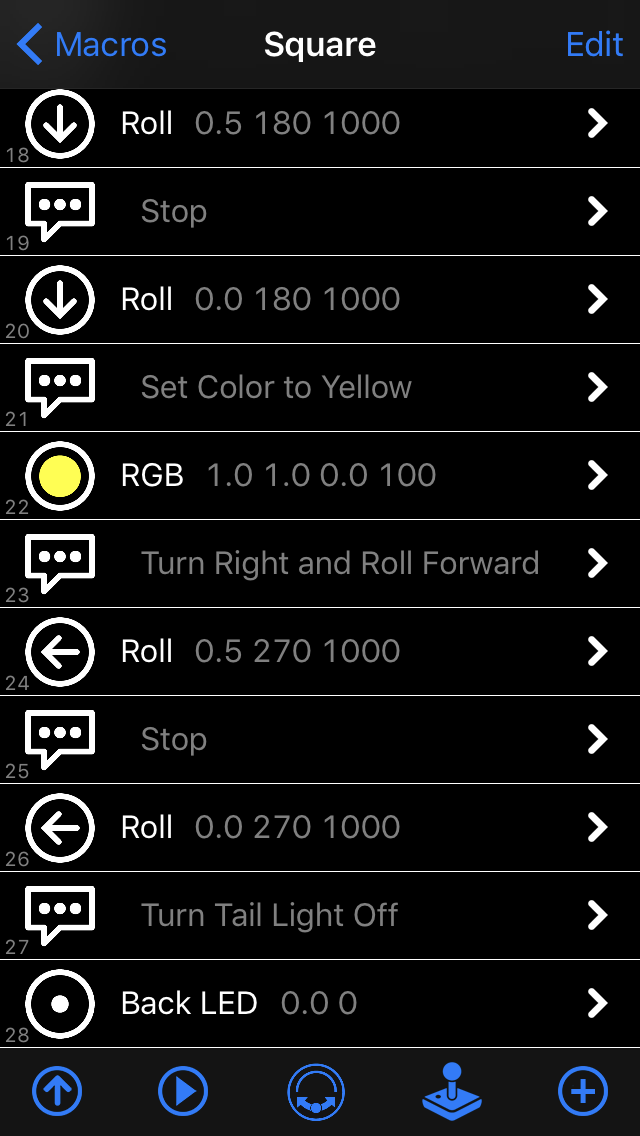Tap the upload arrow toolbar icon
This screenshot has width=640, height=1136.
coord(57,1092)
